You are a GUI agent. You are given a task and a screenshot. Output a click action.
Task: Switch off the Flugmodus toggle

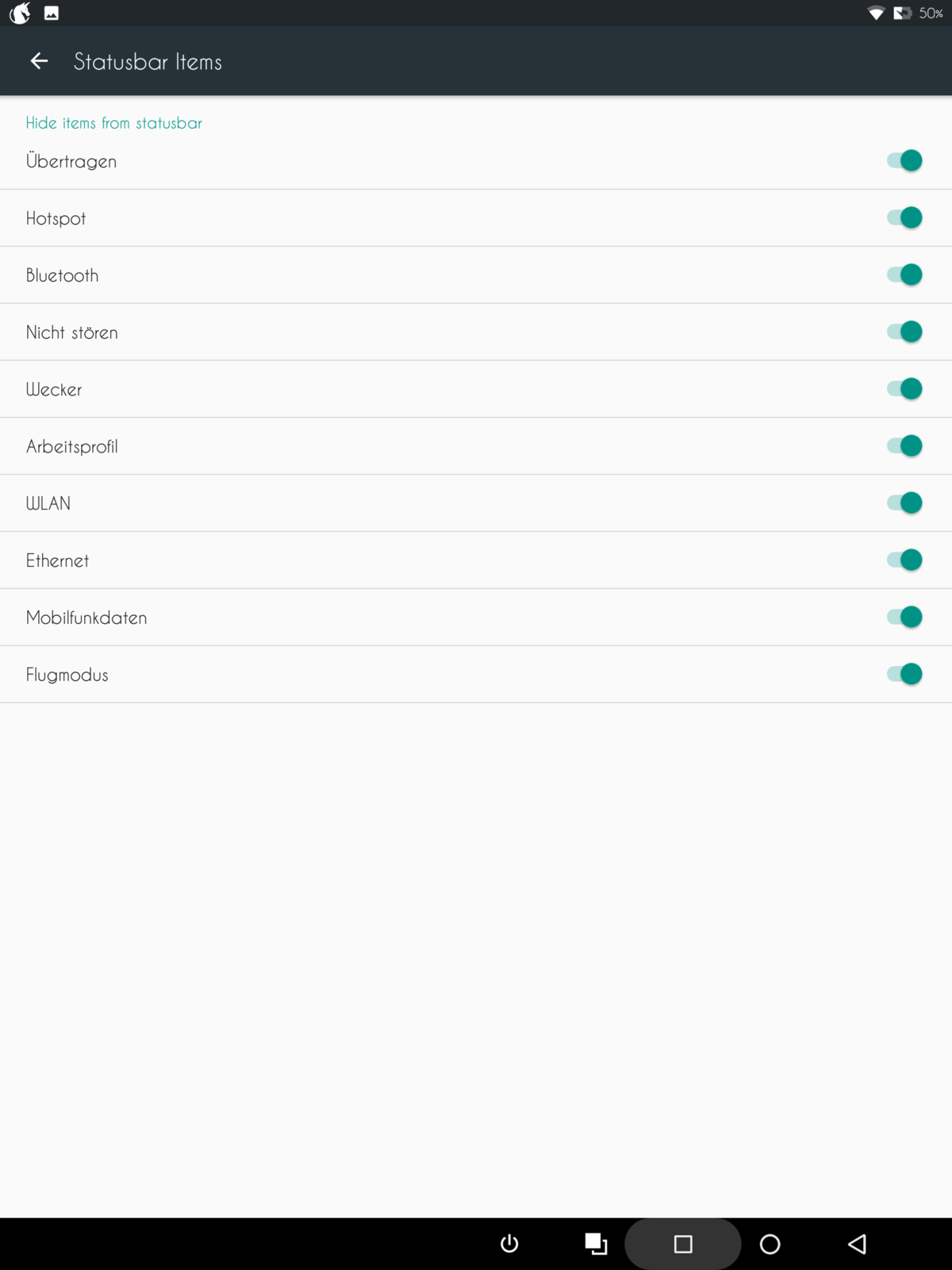coord(904,675)
